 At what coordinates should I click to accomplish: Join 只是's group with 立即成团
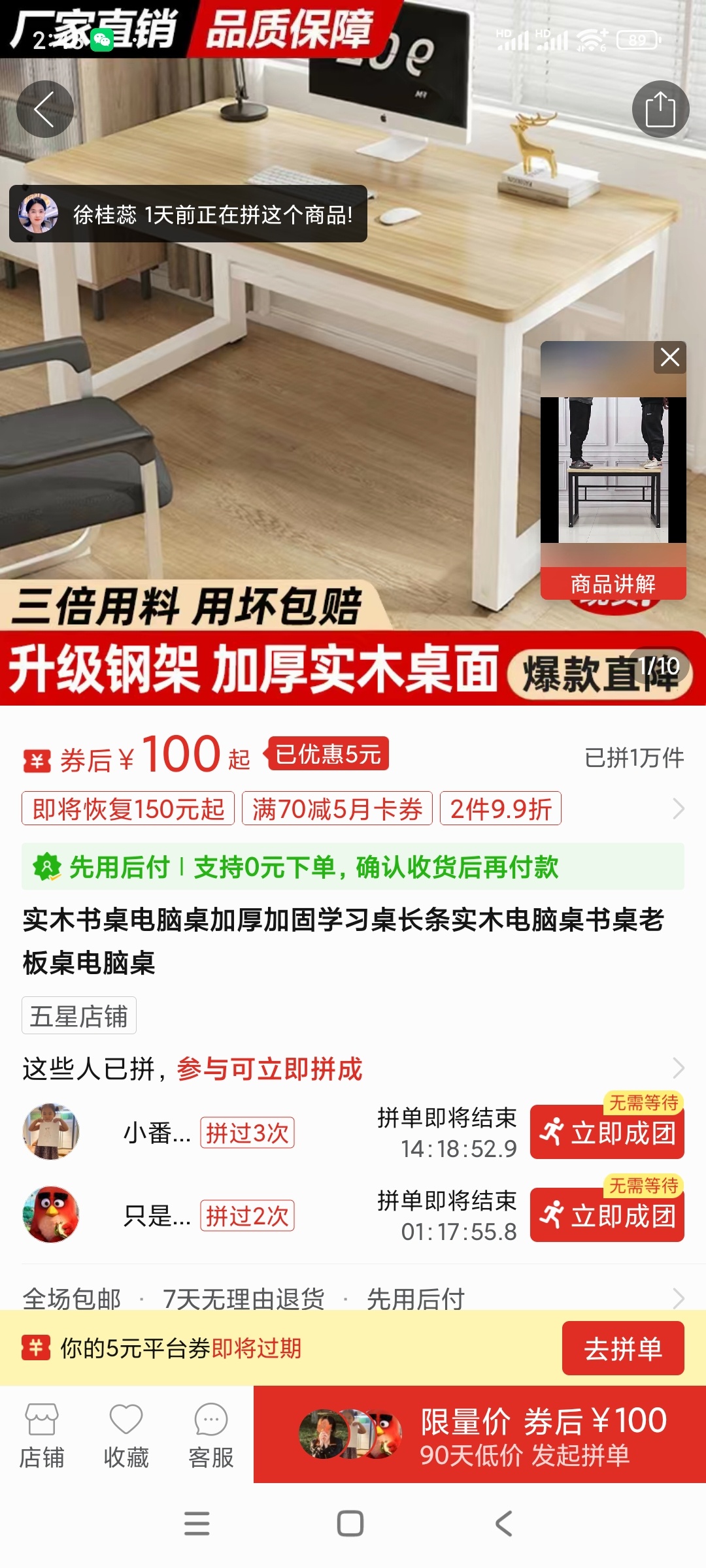pos(607,1215)
